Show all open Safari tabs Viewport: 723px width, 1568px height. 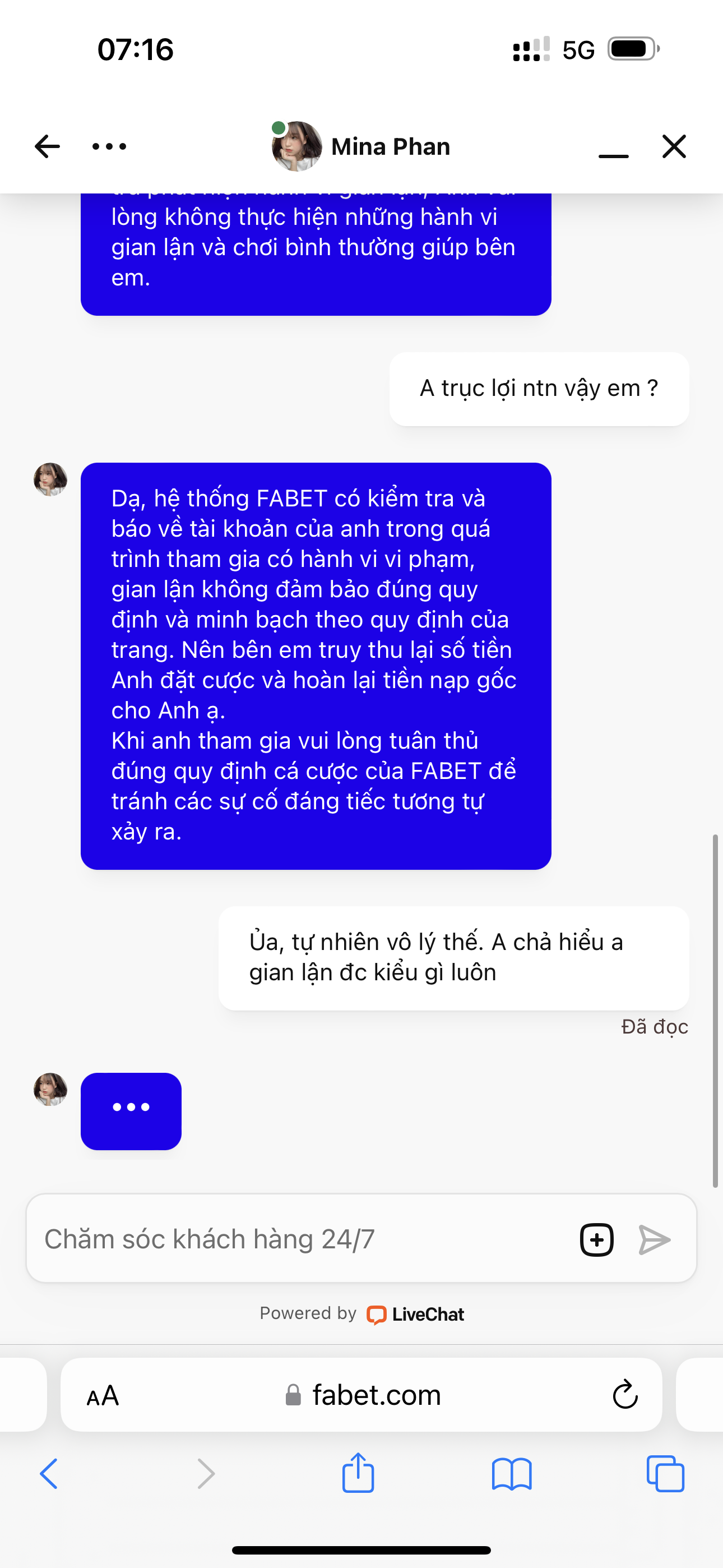coord(665,1474)
